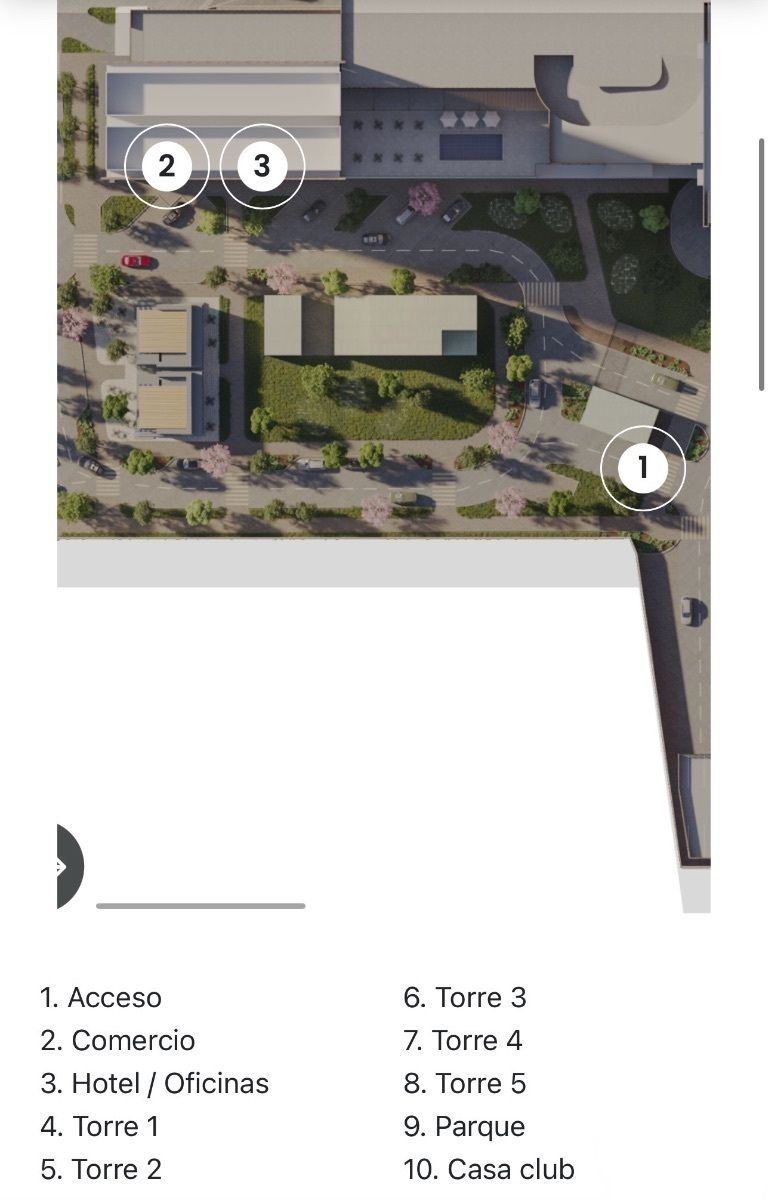Tap the dark round arrow button
Viewport: 768px width, 1200px height.
point(68,867)
